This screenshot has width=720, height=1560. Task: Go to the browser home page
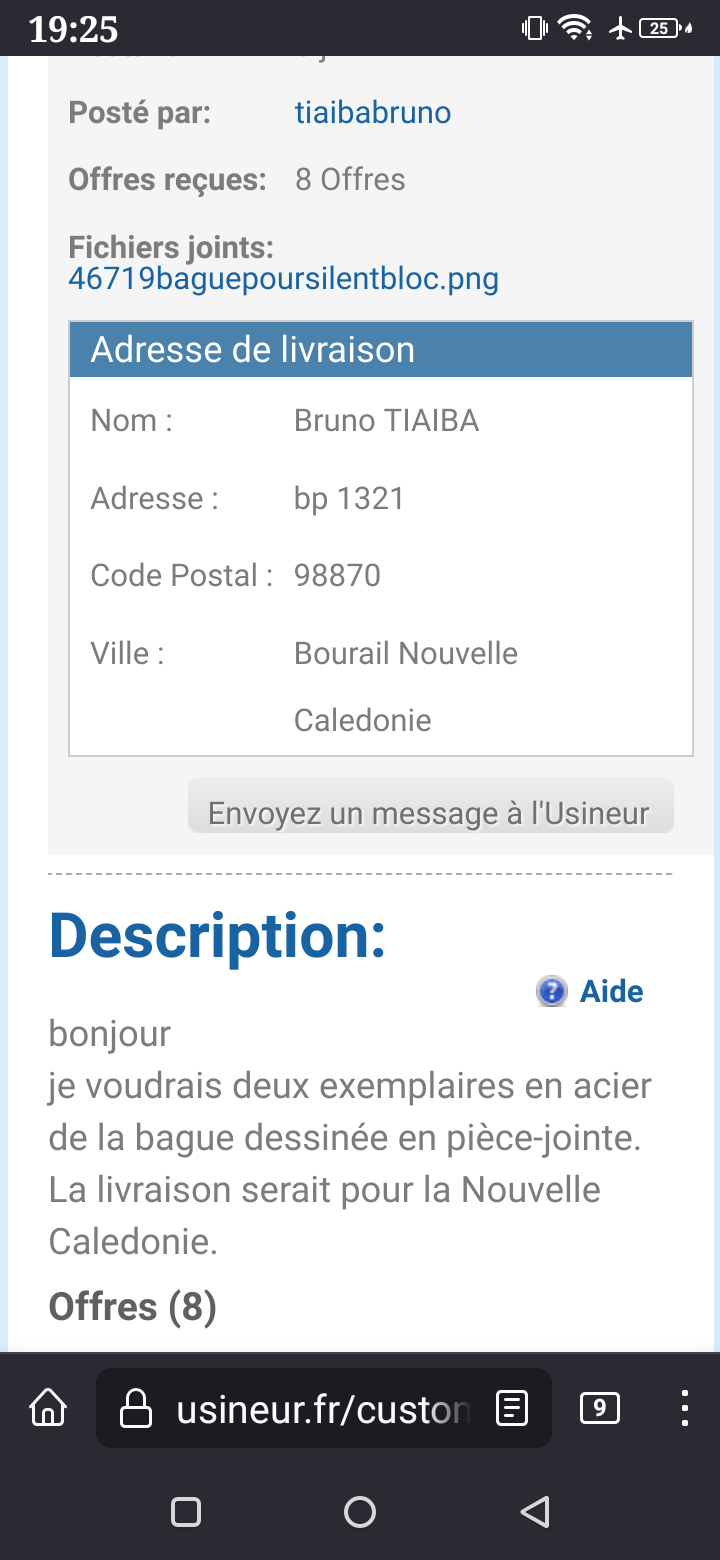tap(48, 1408)
